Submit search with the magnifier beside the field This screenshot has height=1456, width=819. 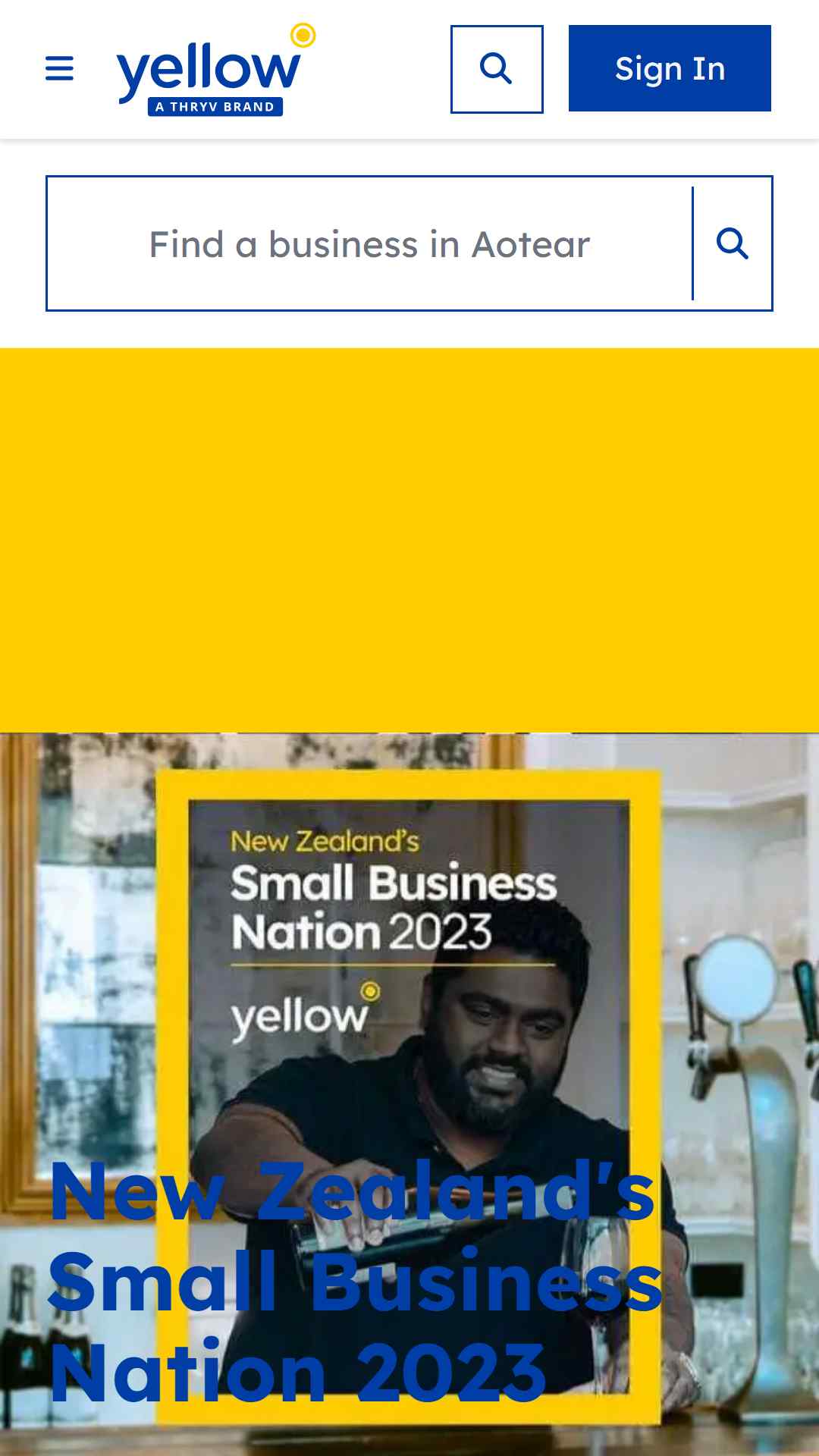733,243
